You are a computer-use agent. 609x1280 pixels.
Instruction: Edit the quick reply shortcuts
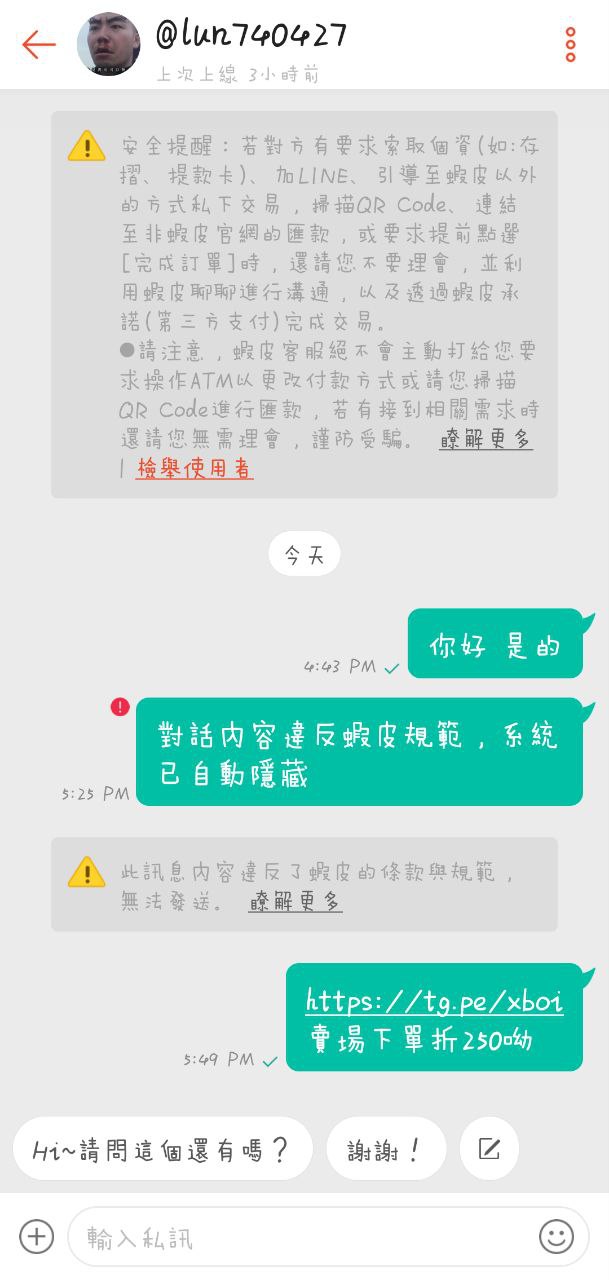click(x=489, y=1149)
